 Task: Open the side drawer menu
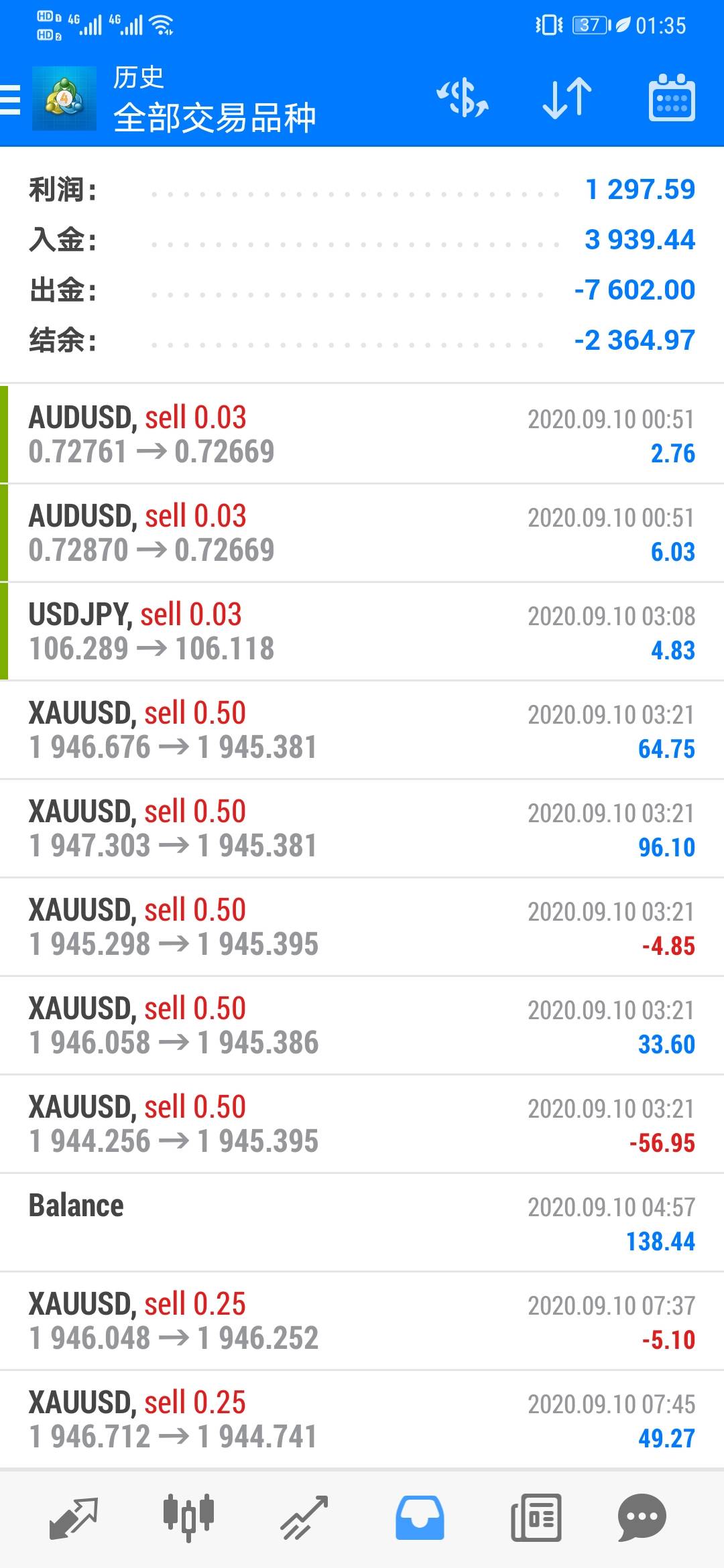tap(11, 101)
